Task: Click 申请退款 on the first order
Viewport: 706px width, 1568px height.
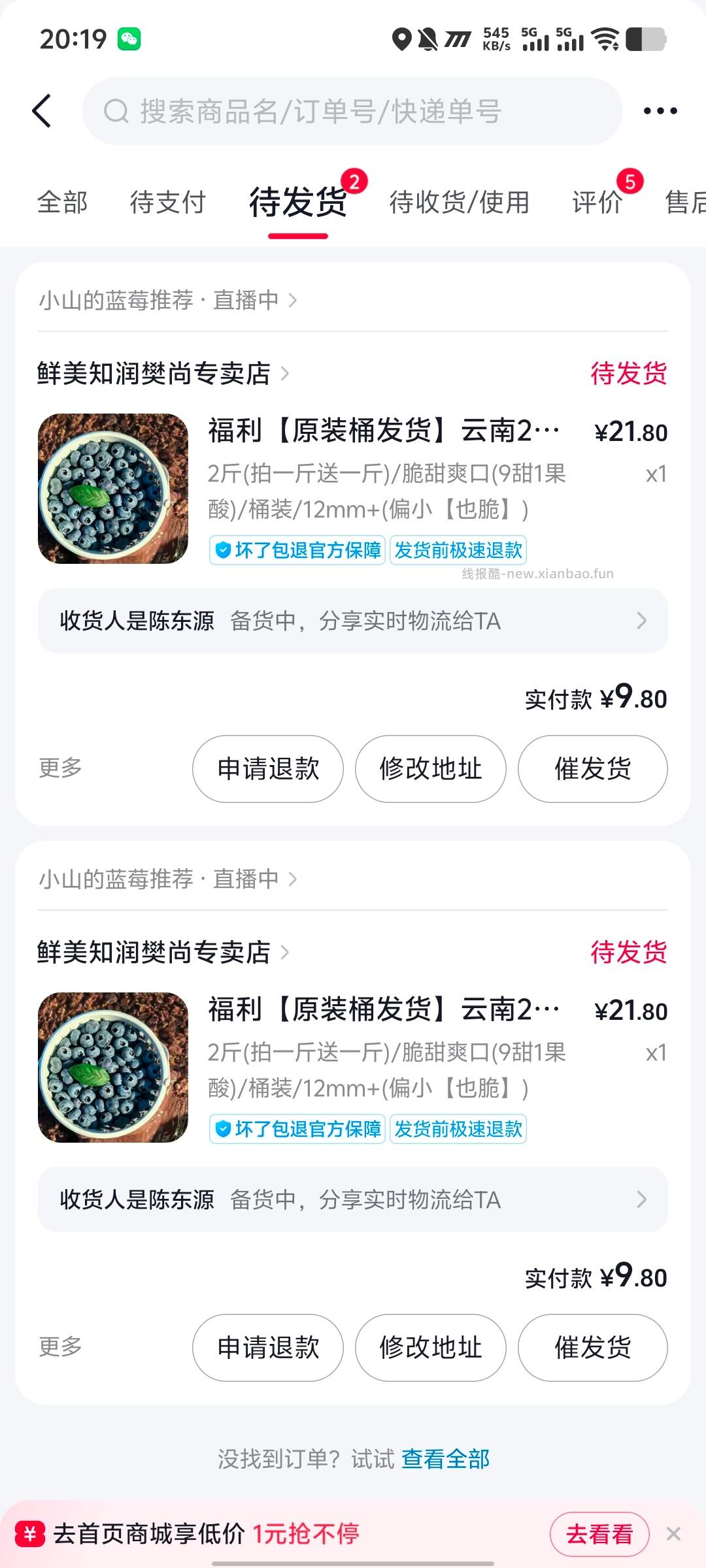Action: 267,770
